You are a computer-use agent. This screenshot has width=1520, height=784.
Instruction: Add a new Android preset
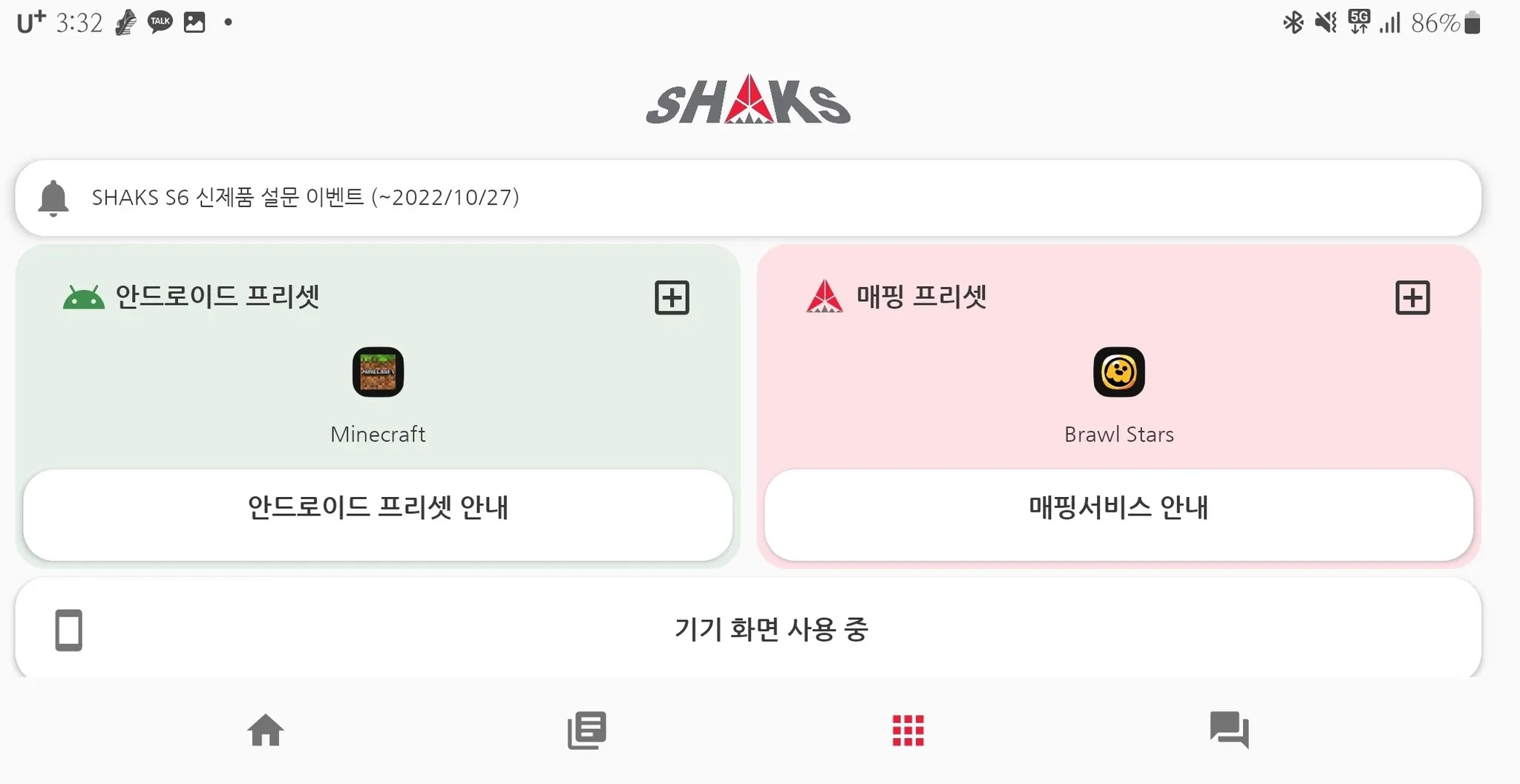[672, 297]
